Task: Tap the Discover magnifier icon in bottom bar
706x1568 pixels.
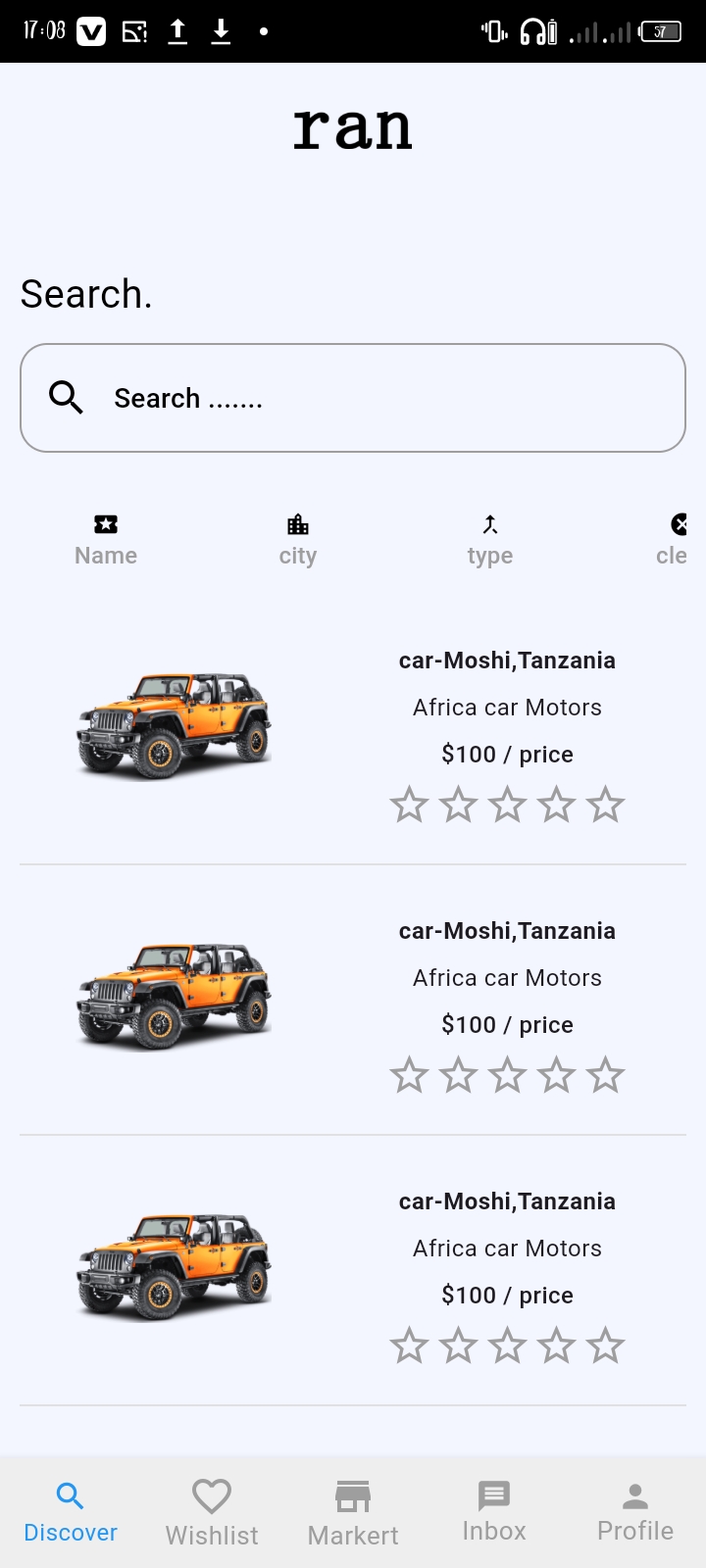Action: pyautogui.click(x=70, y=1496)
